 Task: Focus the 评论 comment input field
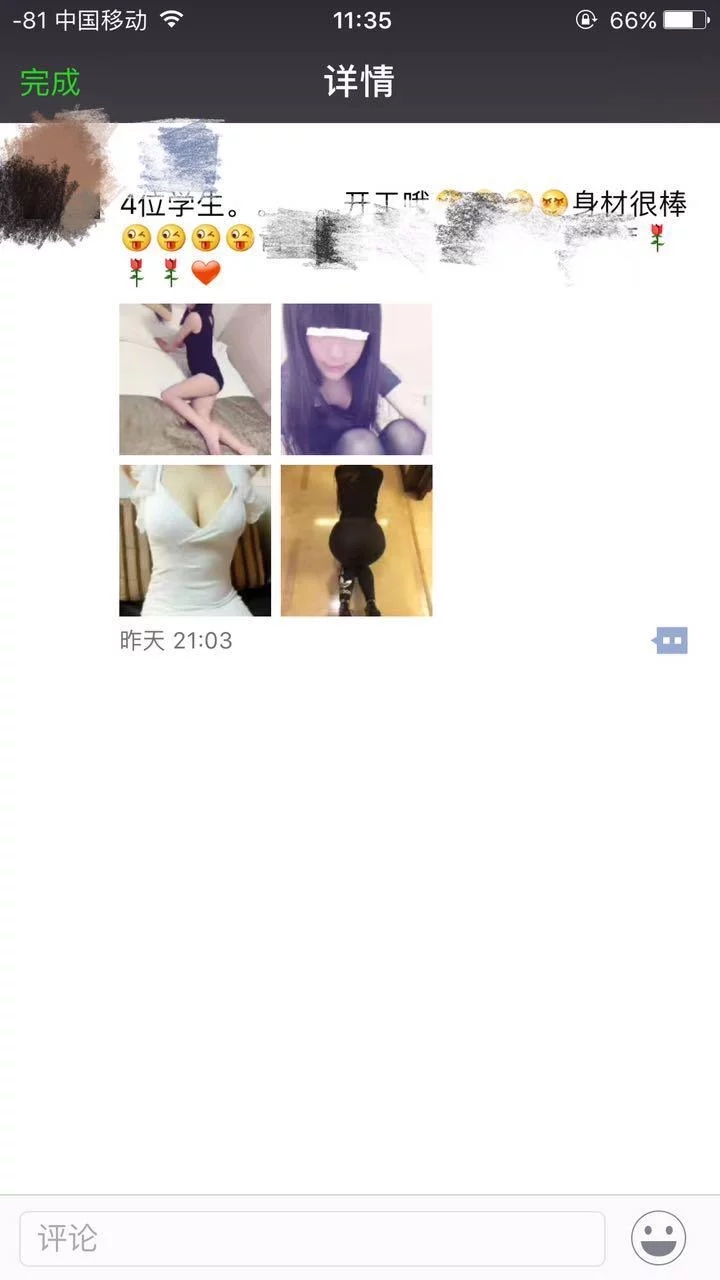(312, 1239)
